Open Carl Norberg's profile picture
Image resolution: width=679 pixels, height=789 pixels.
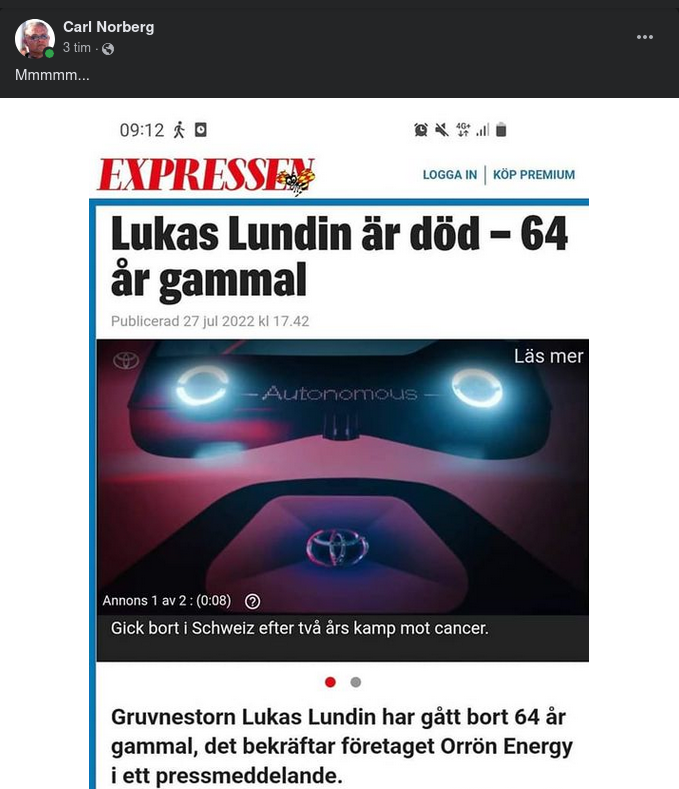[x=34, y=38]
